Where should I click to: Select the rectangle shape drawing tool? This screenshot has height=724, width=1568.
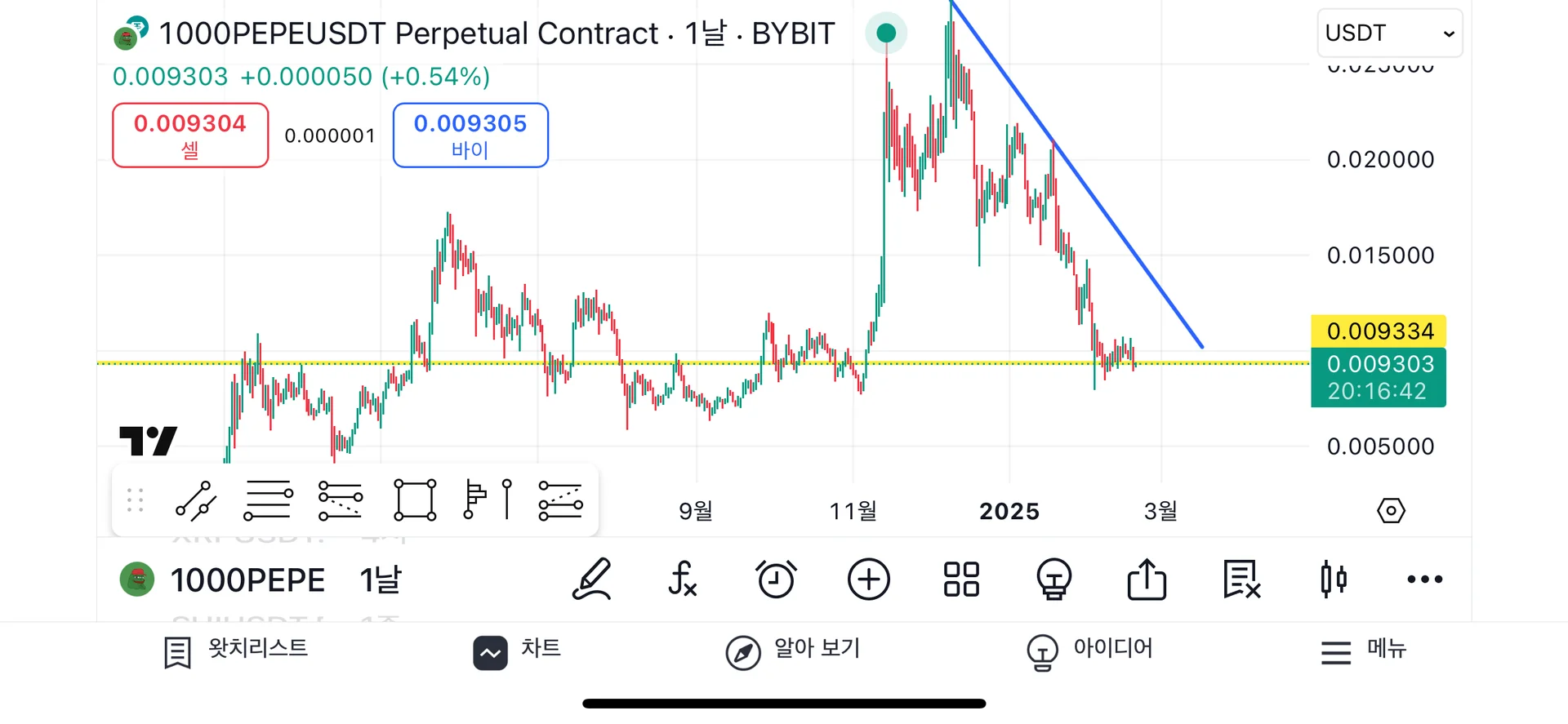[415, 500]
